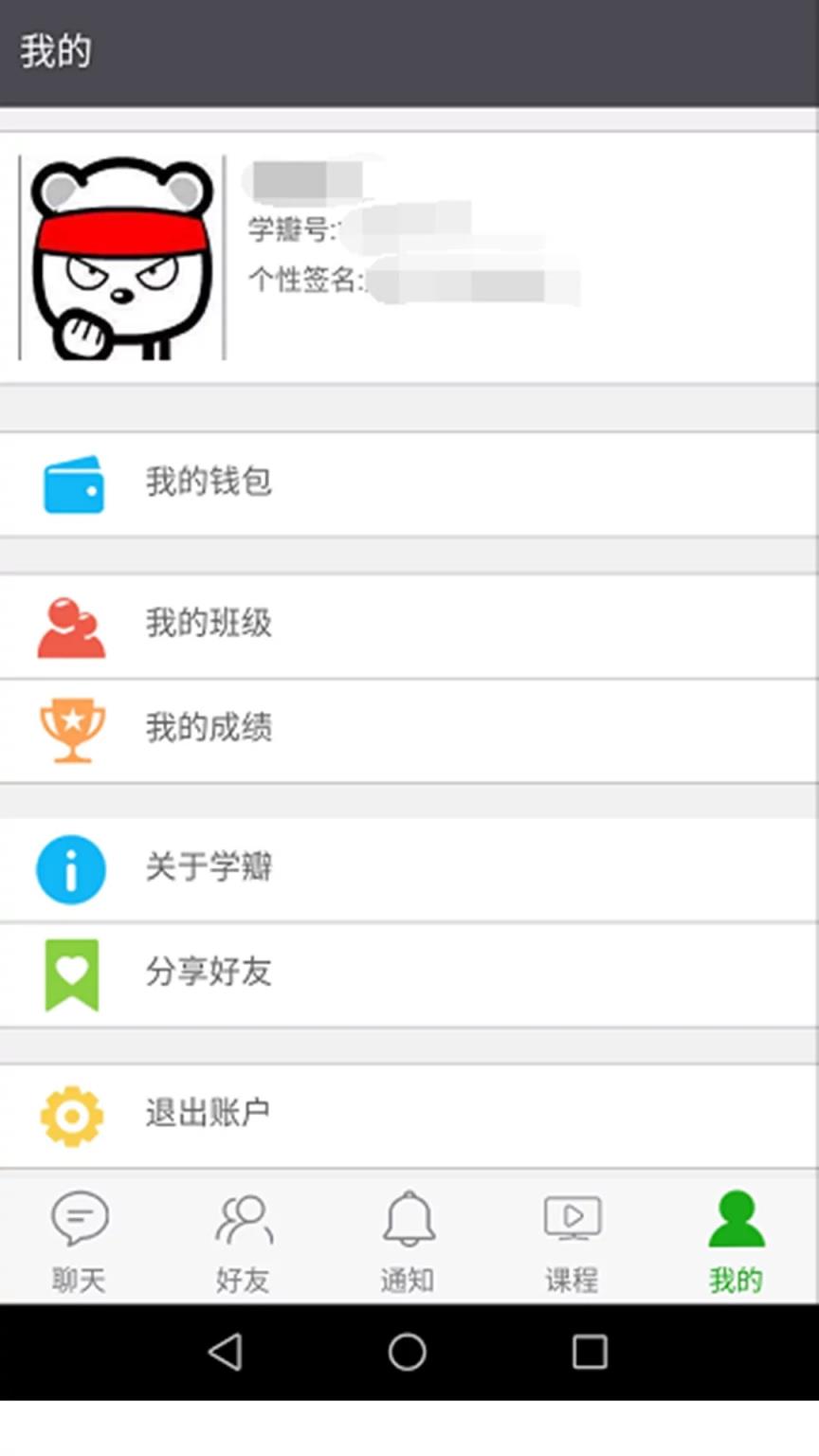Select the red people icon beside 我的班级
The height and width of the screenshot is (1456, 819).
(x=70, y=626)
